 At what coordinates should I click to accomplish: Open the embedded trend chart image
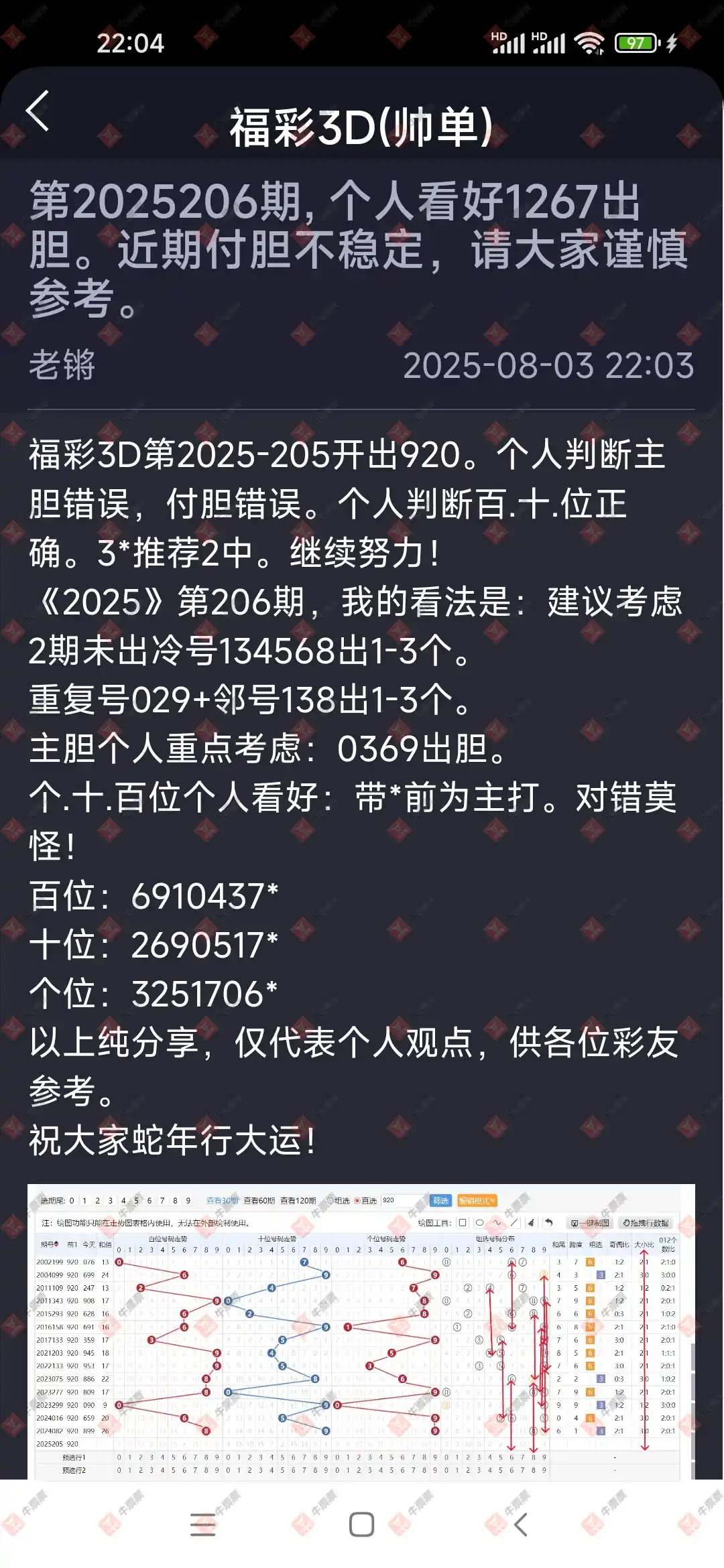coord(361,1331)
